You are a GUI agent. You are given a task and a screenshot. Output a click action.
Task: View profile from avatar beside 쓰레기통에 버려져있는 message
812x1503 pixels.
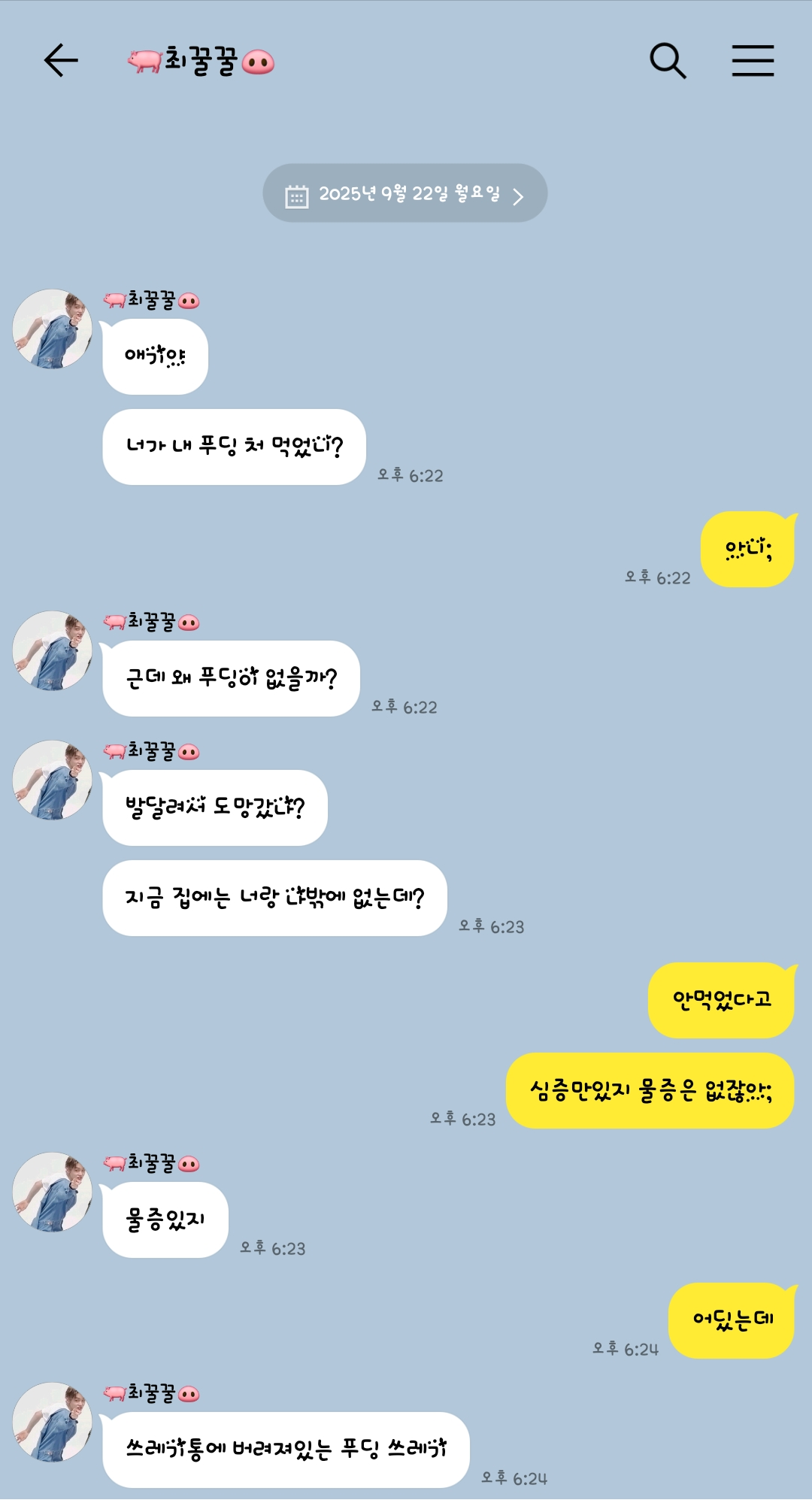coord(53,1423)
